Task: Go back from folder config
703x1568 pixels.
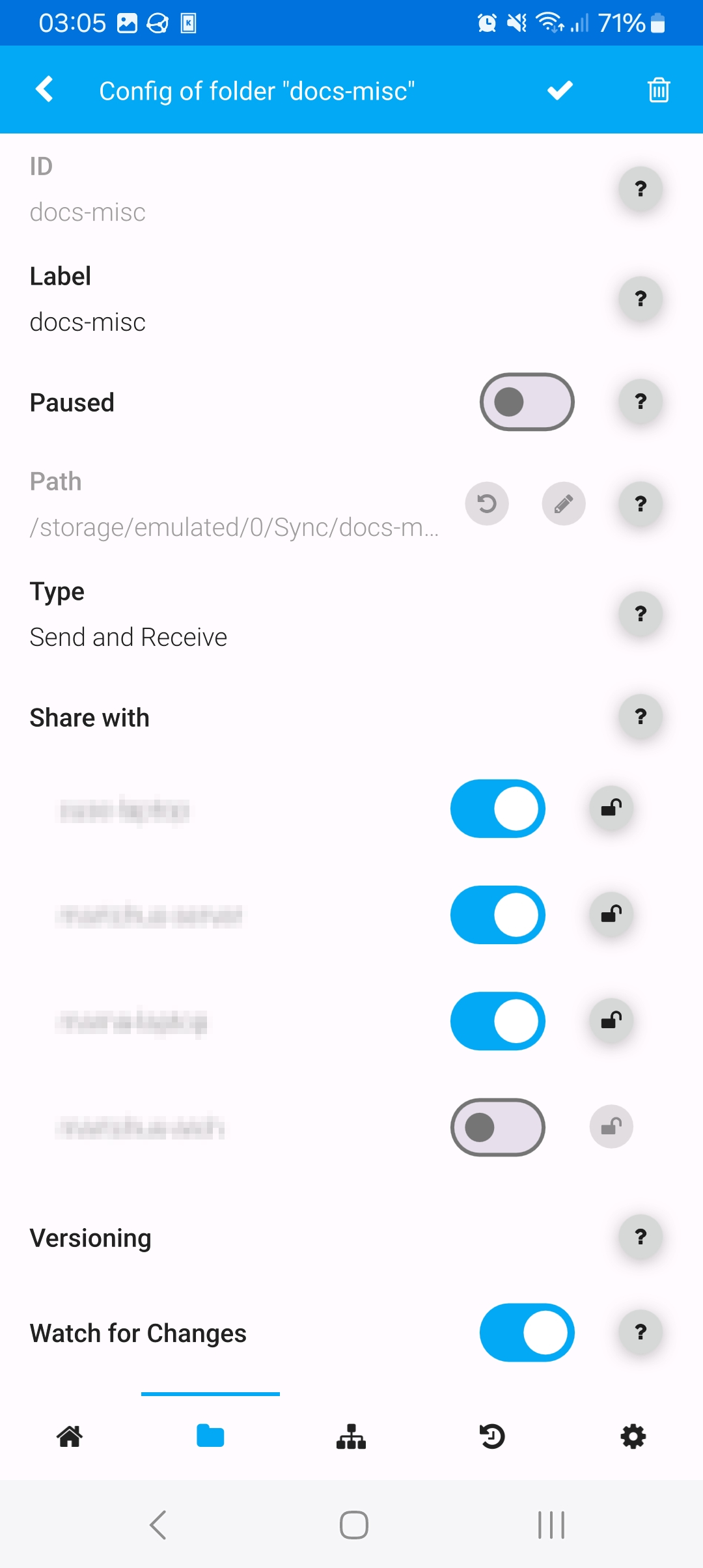Action: (x=44, y=90)
